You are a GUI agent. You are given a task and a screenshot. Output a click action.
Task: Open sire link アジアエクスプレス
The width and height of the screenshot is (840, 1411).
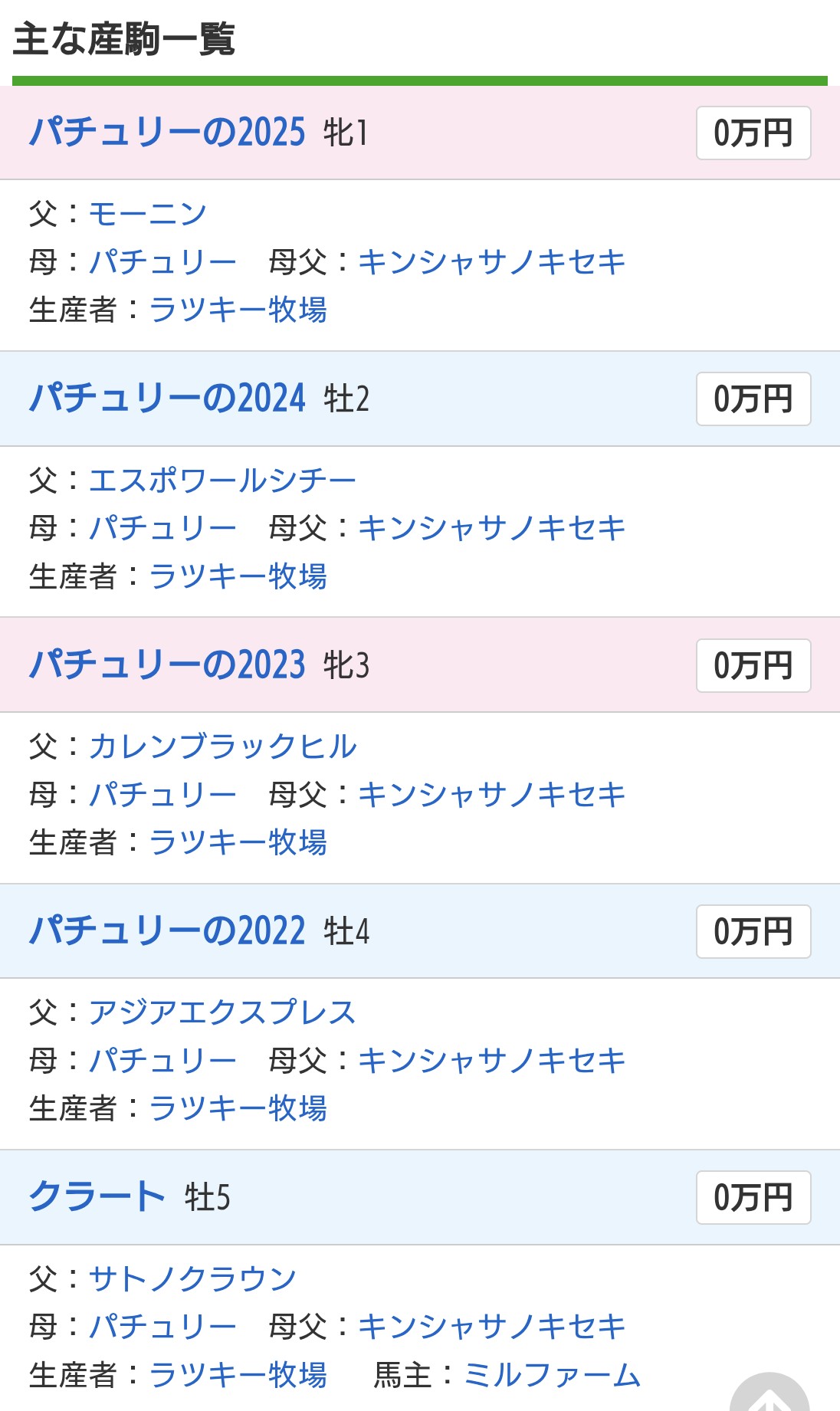point(222,1012)
